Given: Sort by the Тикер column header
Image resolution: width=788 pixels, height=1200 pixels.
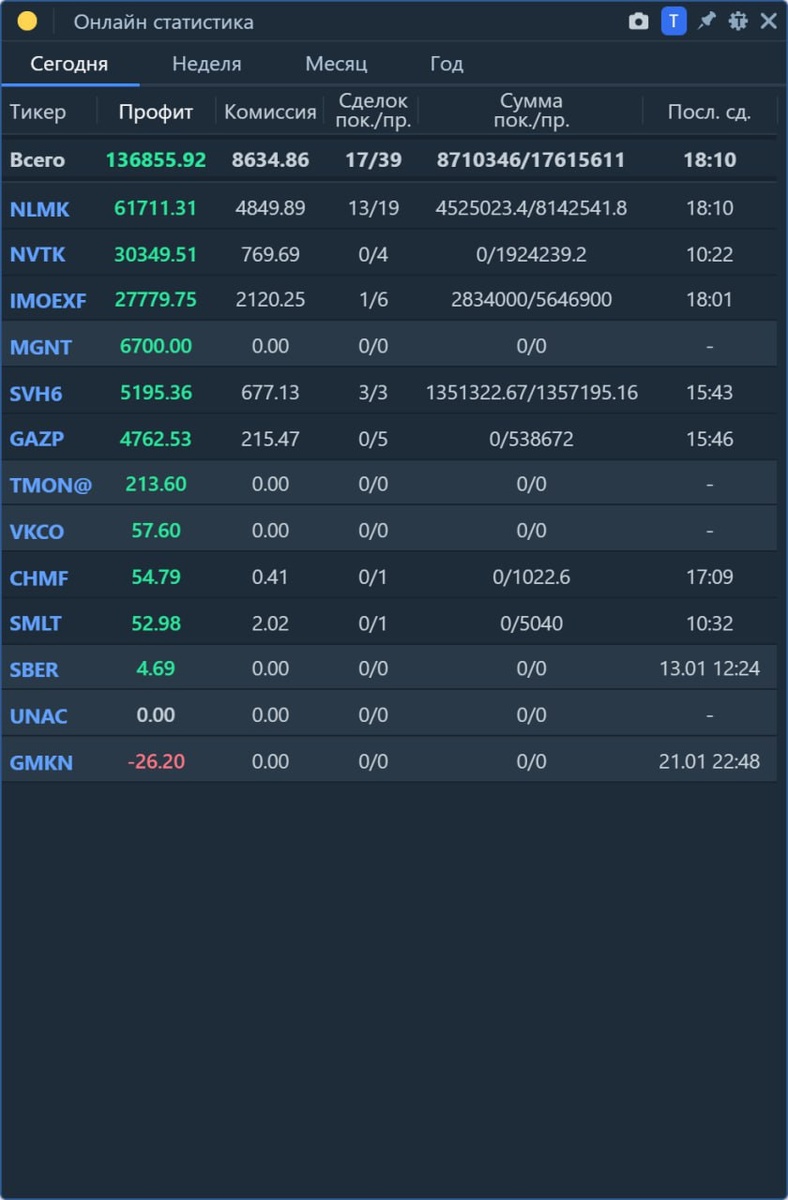Looking at the screenshot, I should (38, 112).
